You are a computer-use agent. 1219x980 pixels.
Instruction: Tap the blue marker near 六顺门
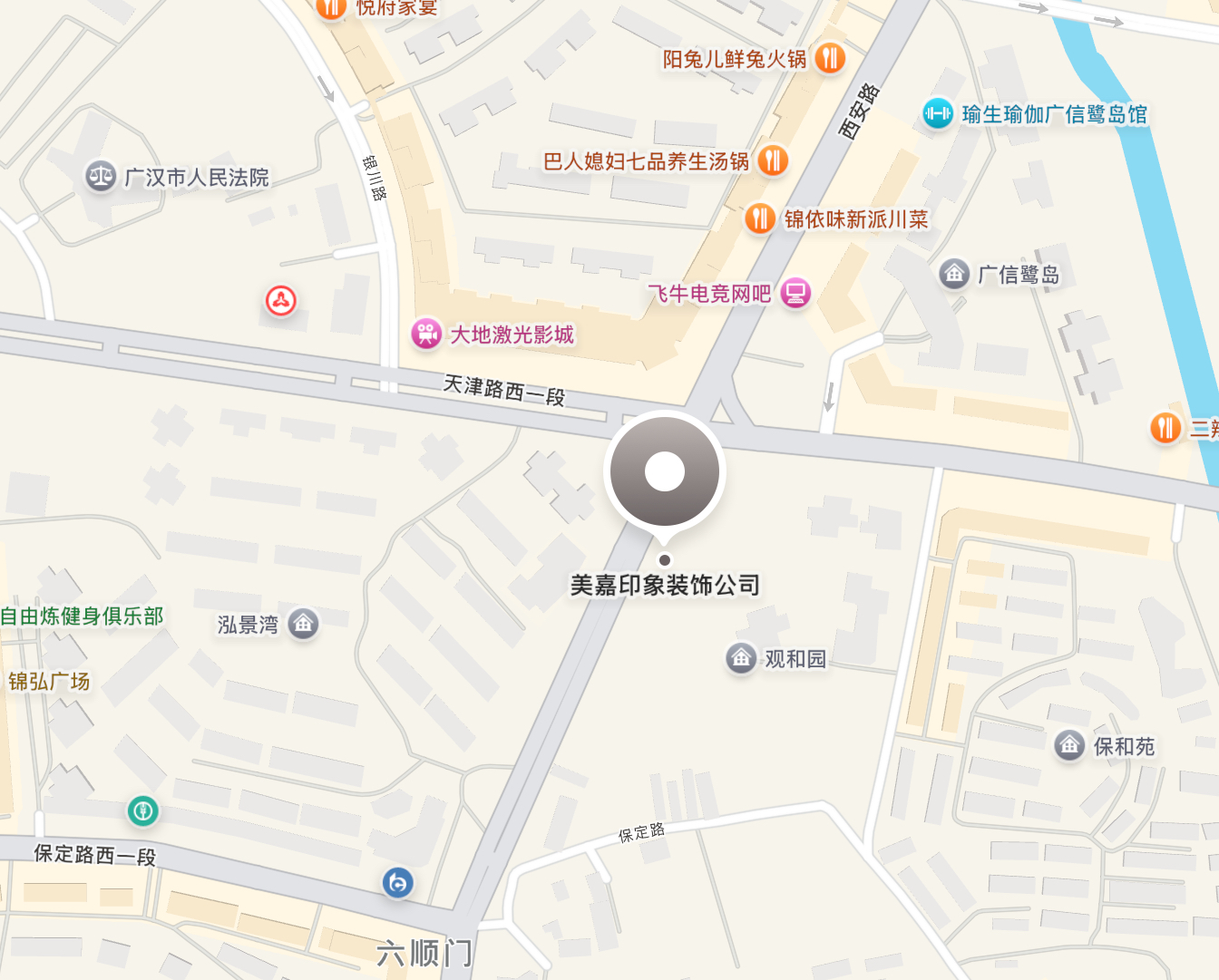(x=397, y=882)
